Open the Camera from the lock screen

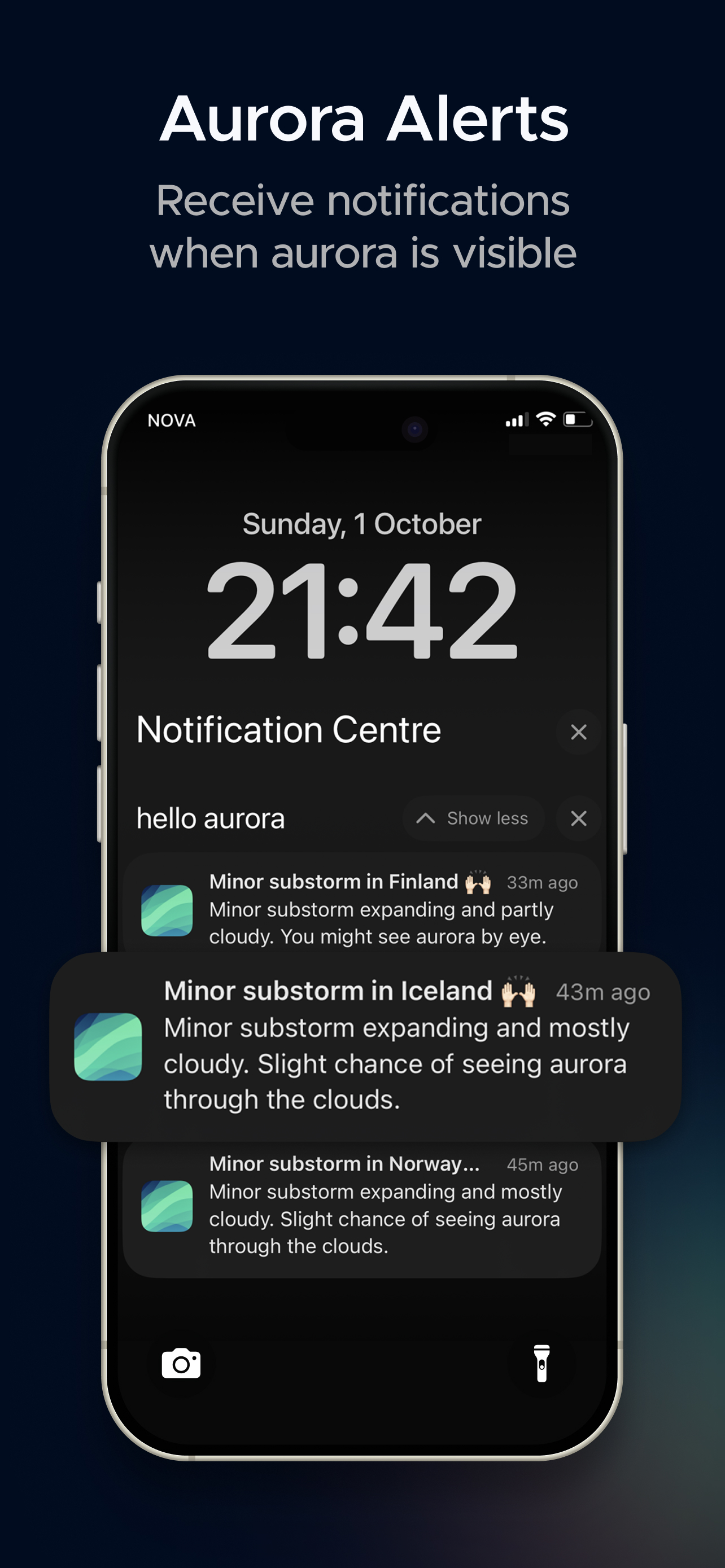click(x=182, y=1364)
